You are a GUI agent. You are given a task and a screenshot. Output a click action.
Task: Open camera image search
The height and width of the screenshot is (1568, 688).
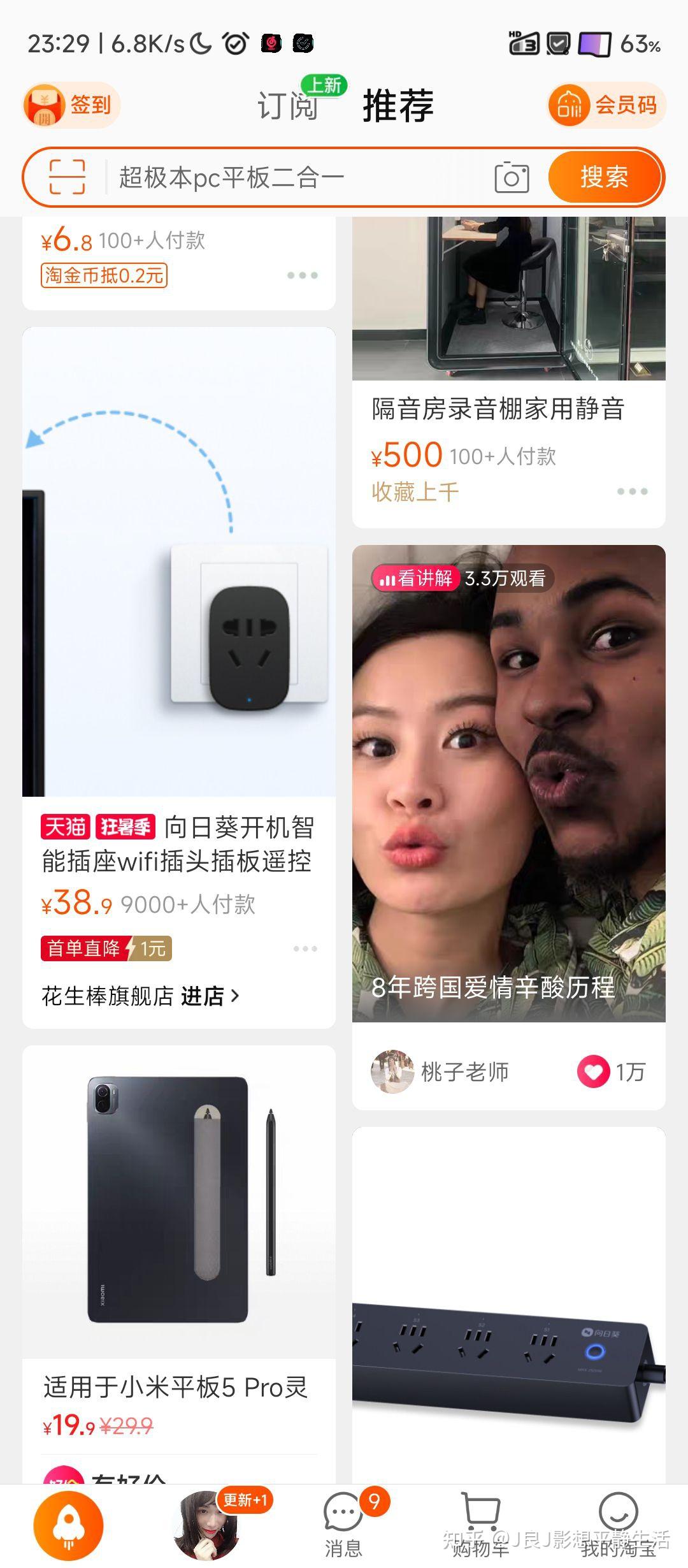(x=512, y=177)
